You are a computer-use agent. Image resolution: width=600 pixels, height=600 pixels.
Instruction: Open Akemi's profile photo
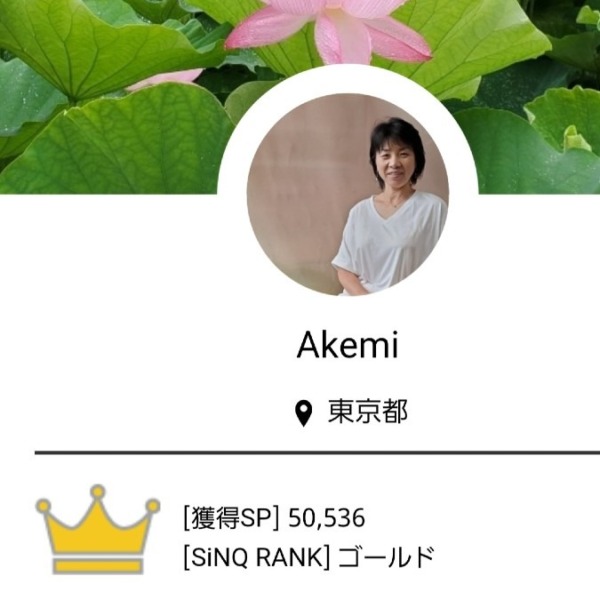[x=347, y=195]
